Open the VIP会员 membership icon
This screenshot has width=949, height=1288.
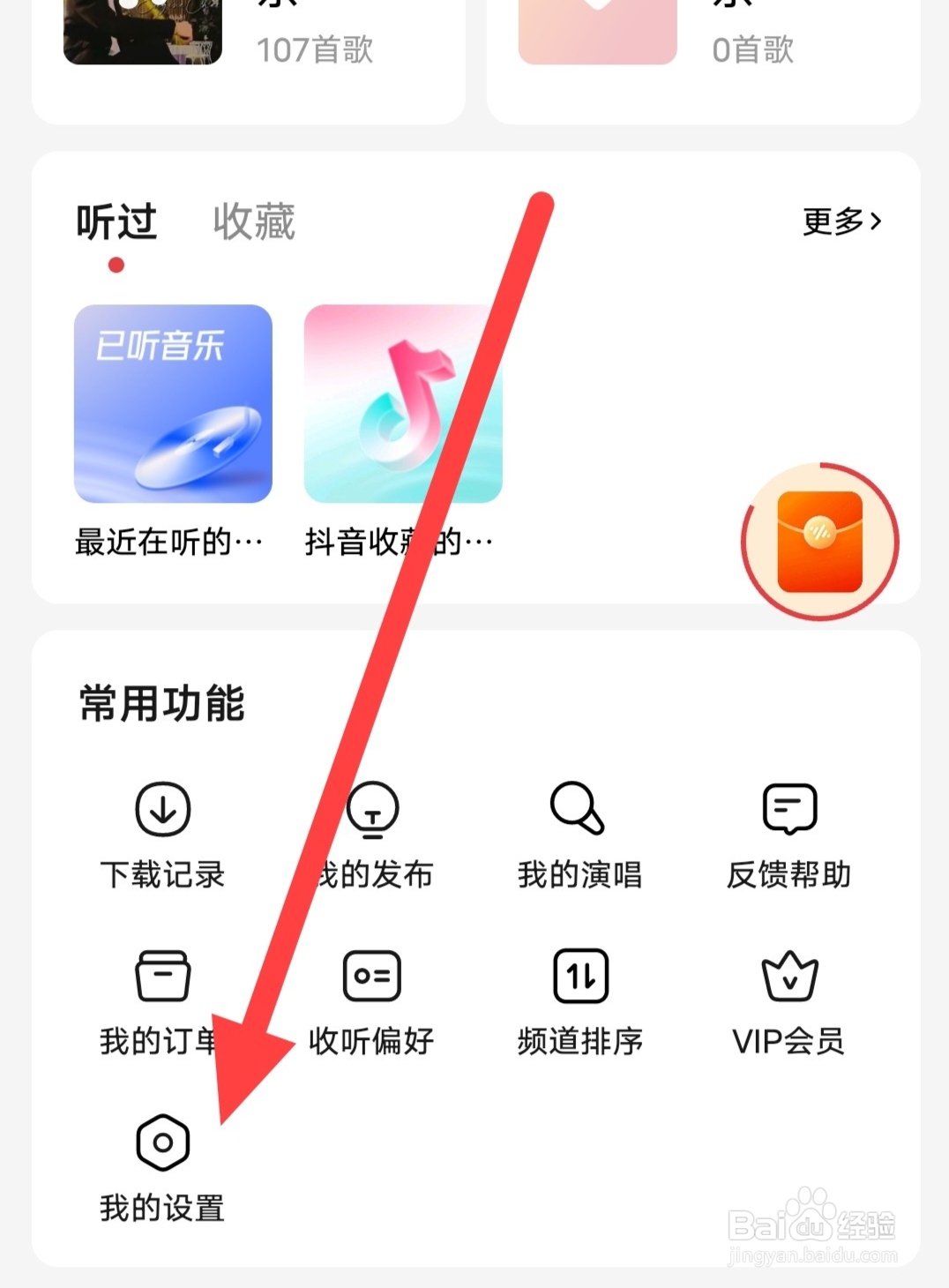788,975
